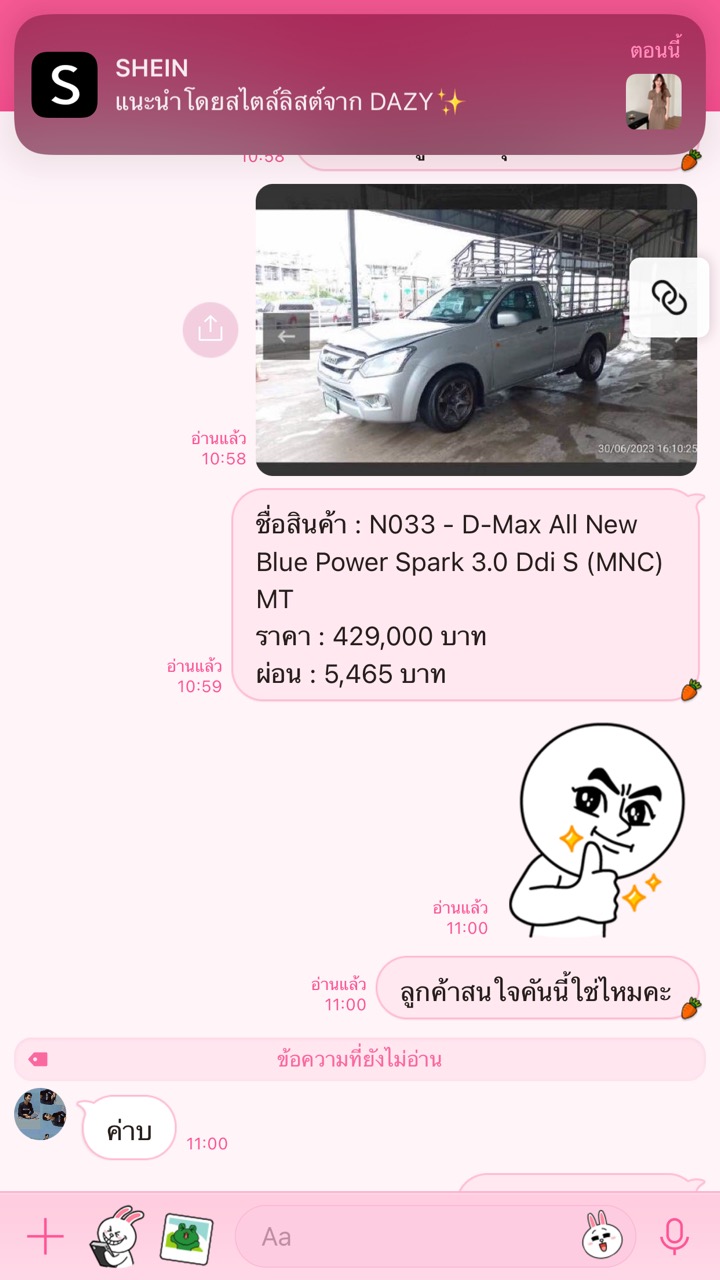This screenshot has height=1280, width=720.
Task: Open the silver D-Max truck photo
Action: coord(476,329)
